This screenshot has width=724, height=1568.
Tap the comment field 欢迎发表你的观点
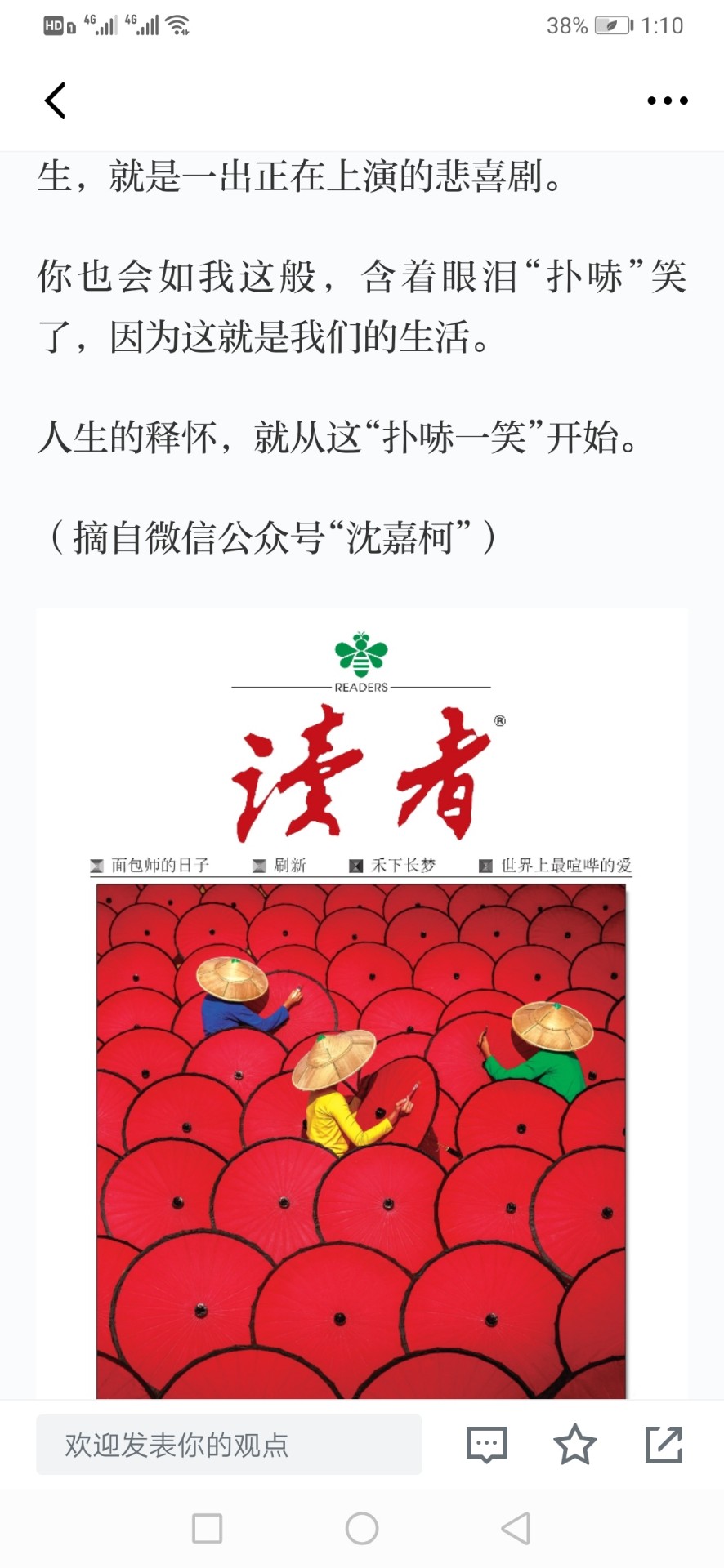coord(229,1445)
